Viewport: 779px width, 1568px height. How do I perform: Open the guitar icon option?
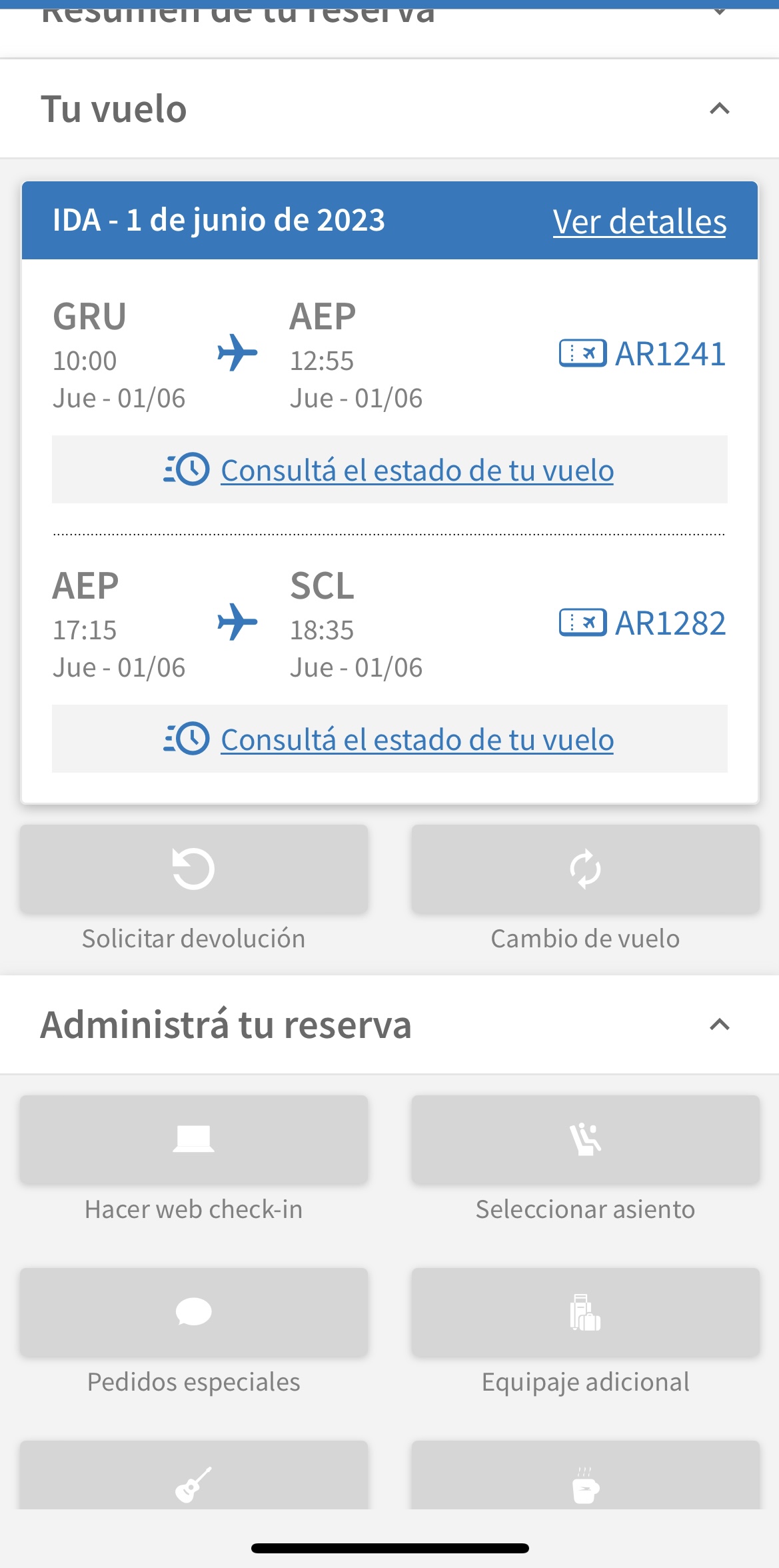click(194, 1479)
